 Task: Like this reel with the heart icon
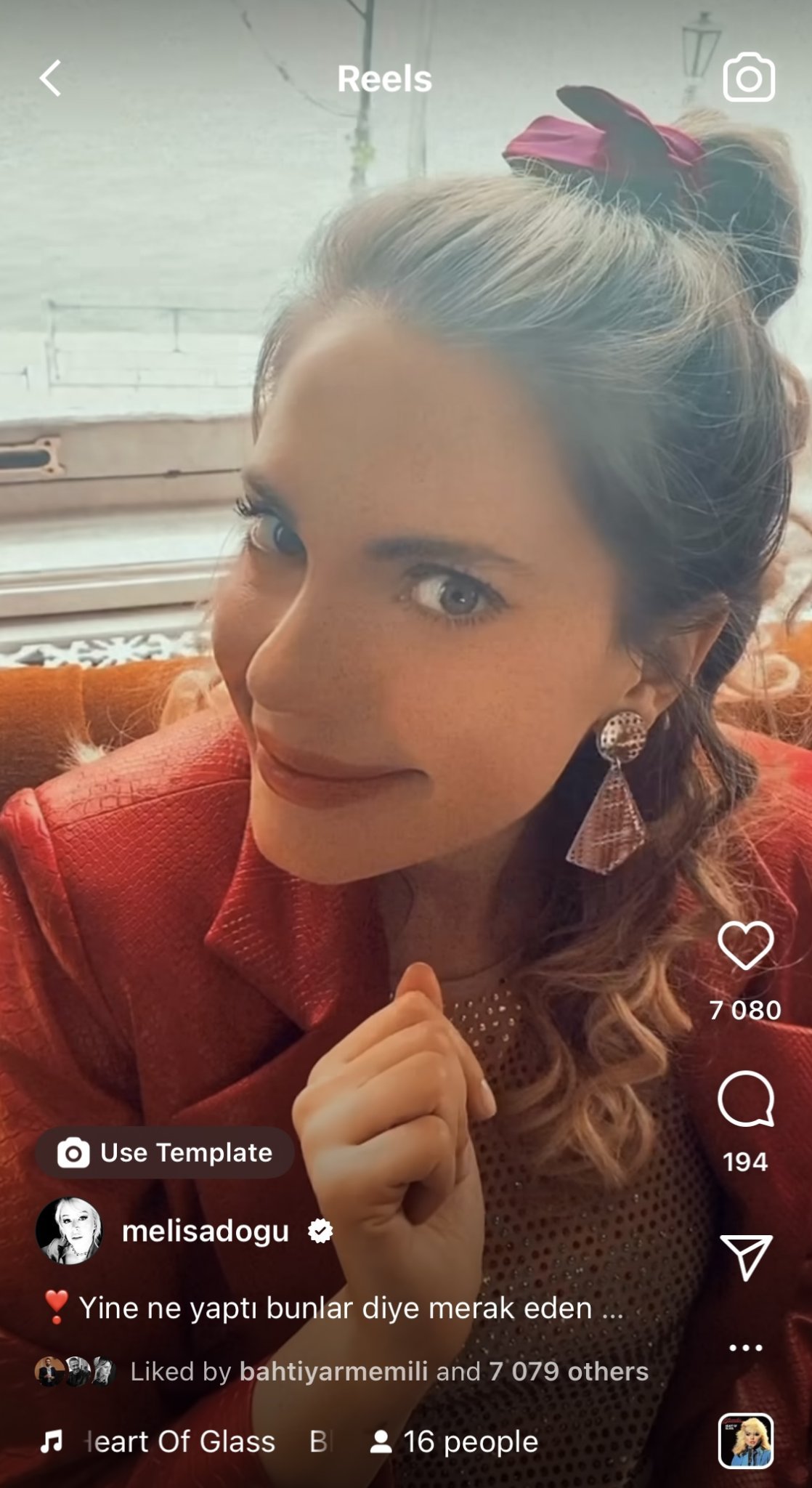(745, 945)
